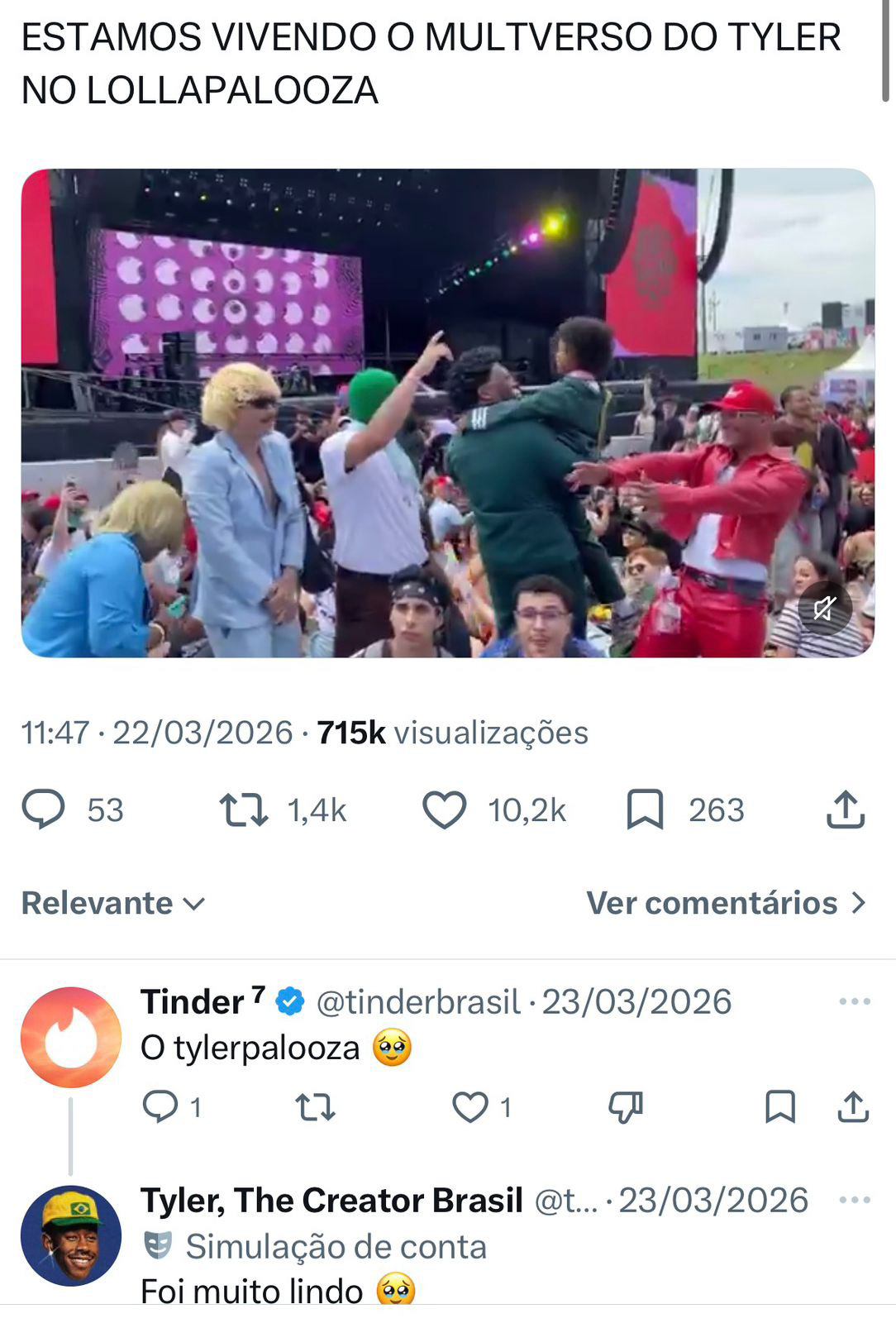
Task: Repost the main post with 1,4k reposts
Action: tap(244, 810)
